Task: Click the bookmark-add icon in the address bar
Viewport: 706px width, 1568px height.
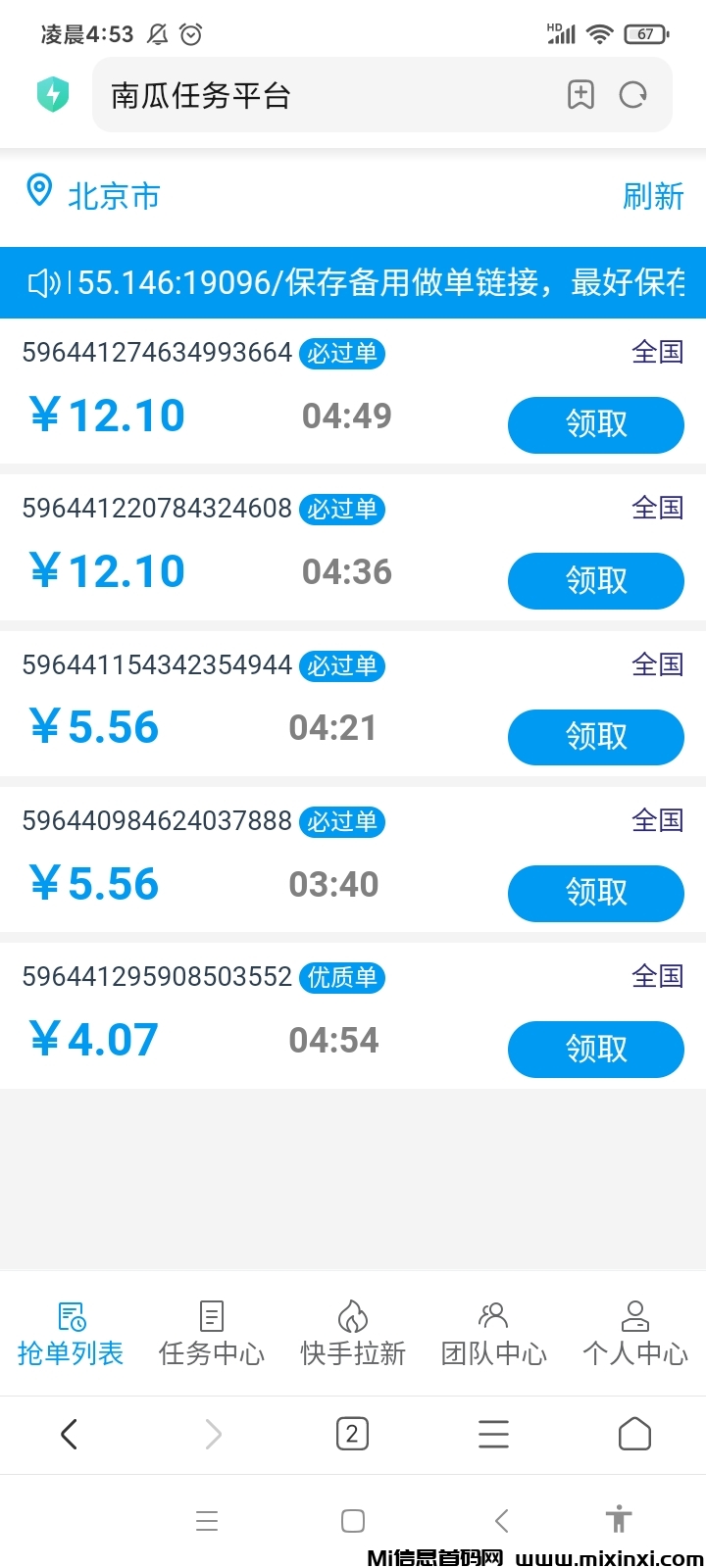Action: tap(581, 95)
